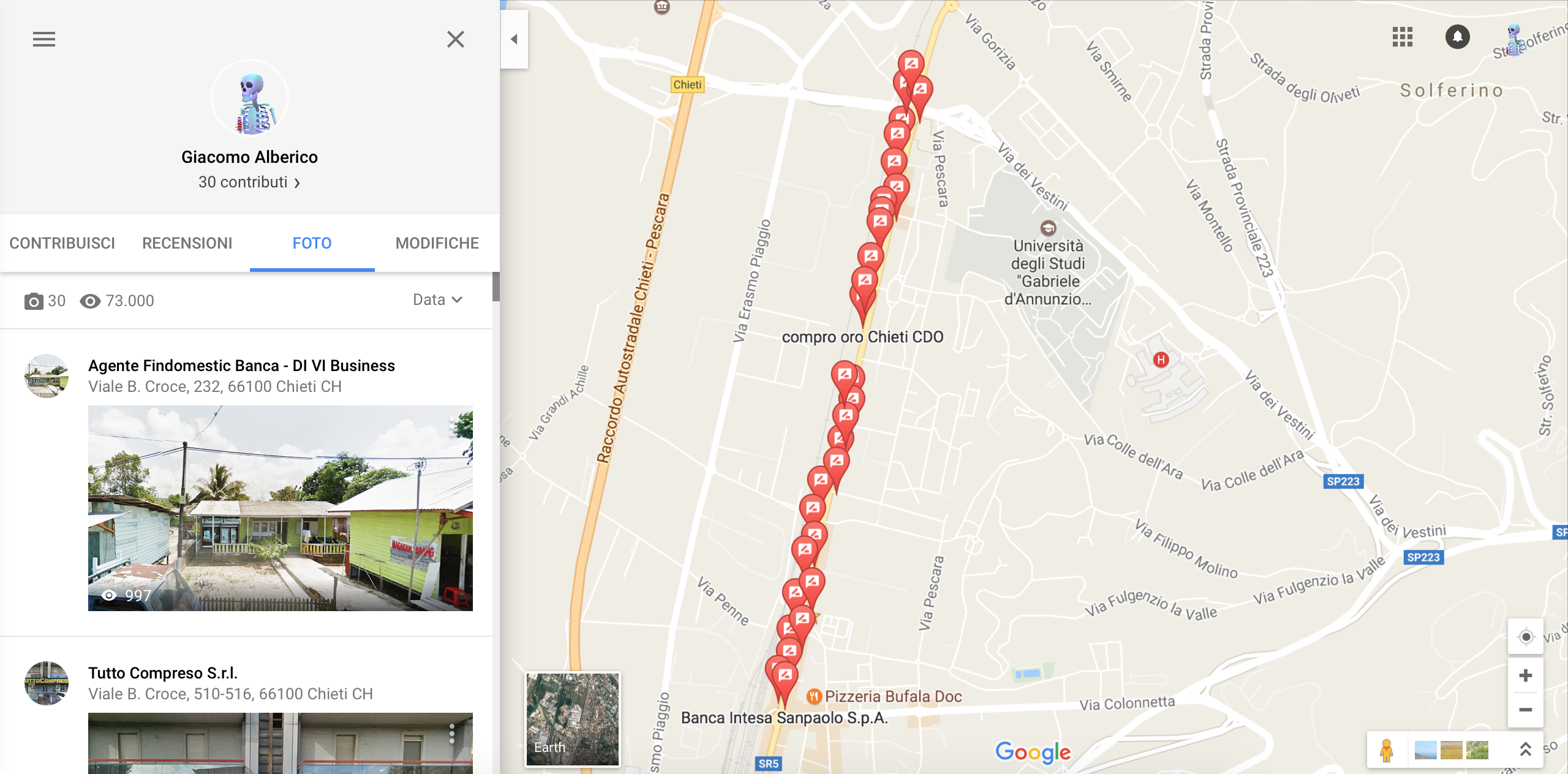Screen dimensions: 1568x774
Task: Open the Agente Findomestic Banca photo
Action: coord(280,508)
